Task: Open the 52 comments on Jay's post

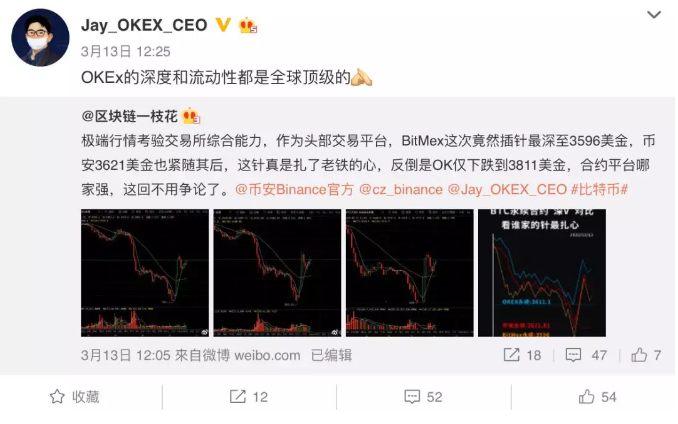Action: (421, 397)
